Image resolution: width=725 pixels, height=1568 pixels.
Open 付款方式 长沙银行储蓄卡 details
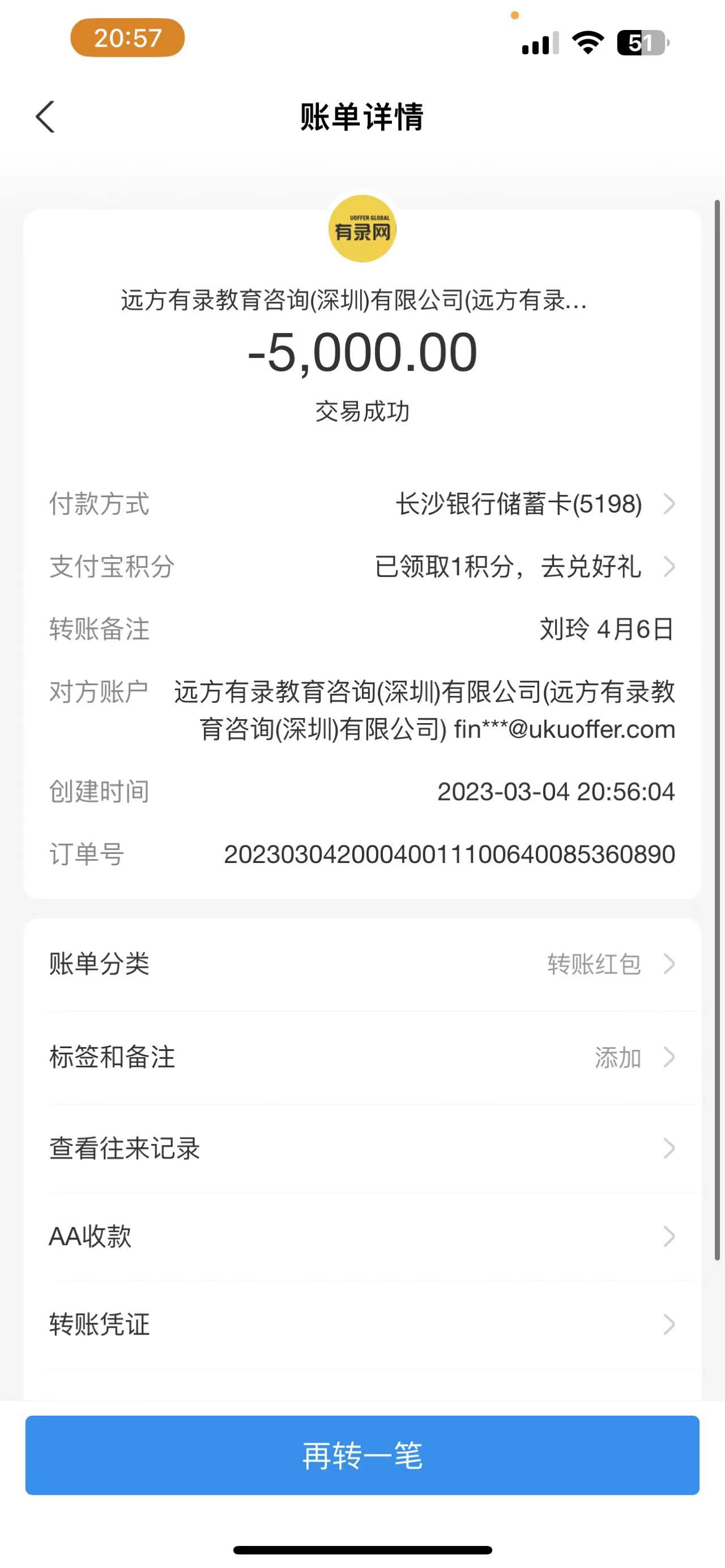click(x=519, y=504)
